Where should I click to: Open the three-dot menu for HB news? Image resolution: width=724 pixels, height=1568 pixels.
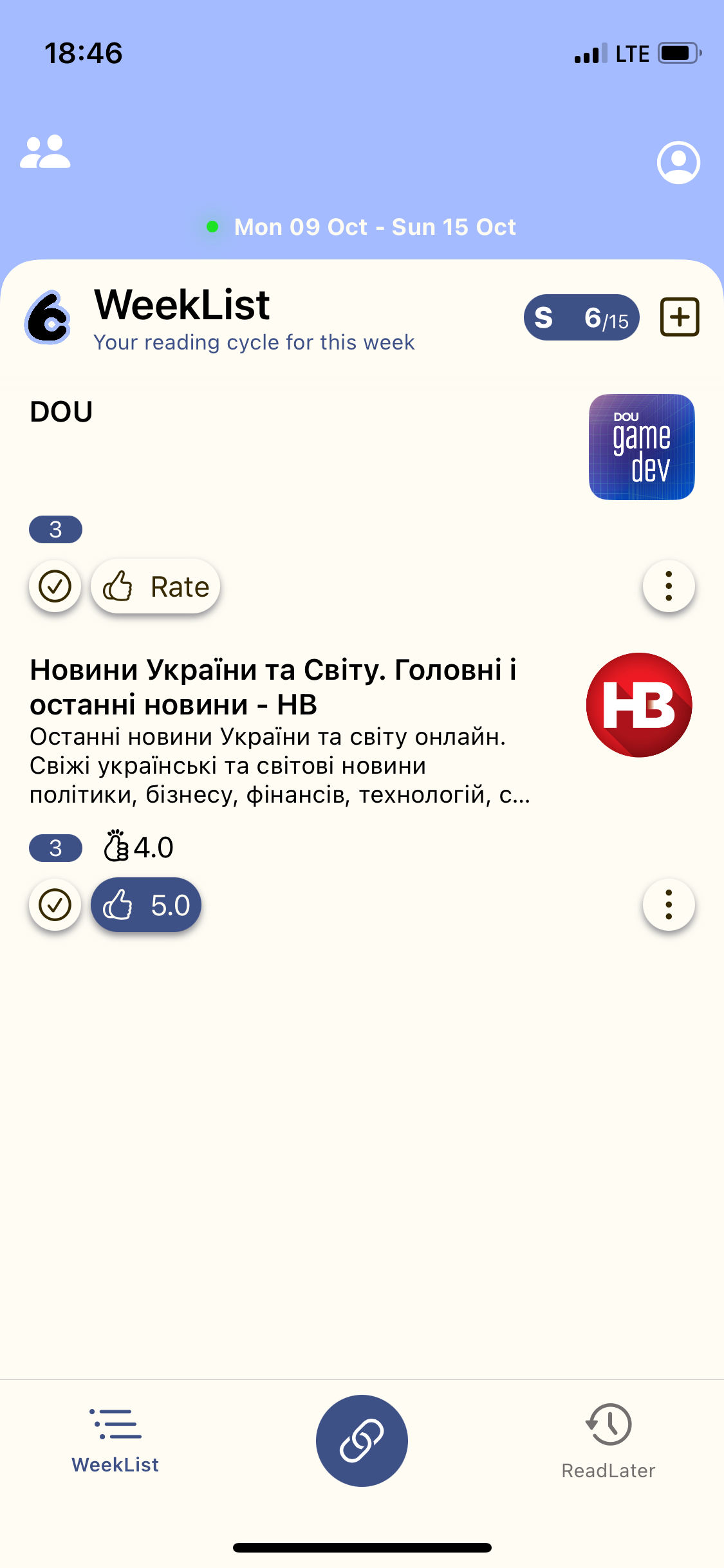pos(669,904)
